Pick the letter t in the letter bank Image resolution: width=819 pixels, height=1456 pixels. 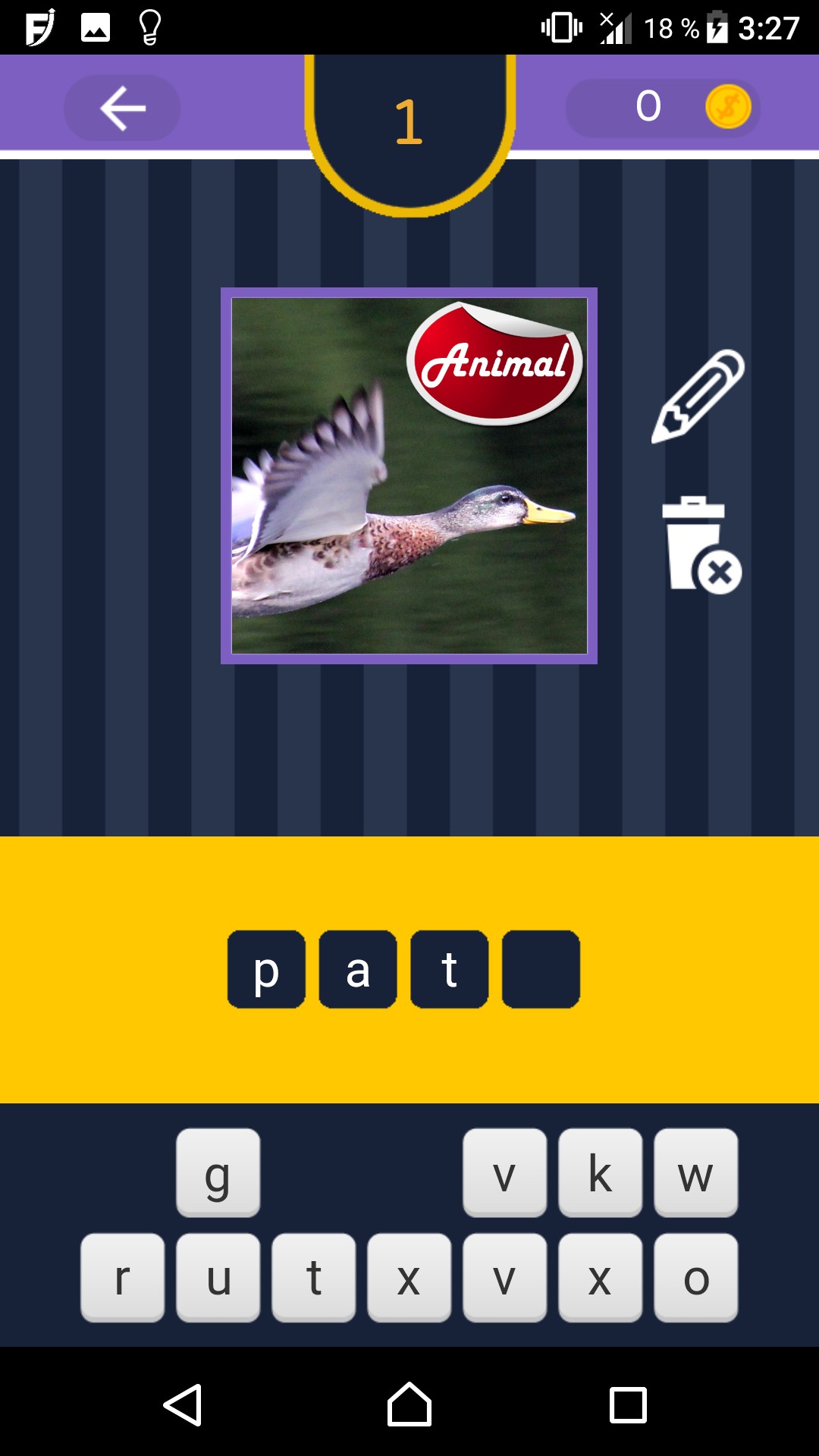313,1277
